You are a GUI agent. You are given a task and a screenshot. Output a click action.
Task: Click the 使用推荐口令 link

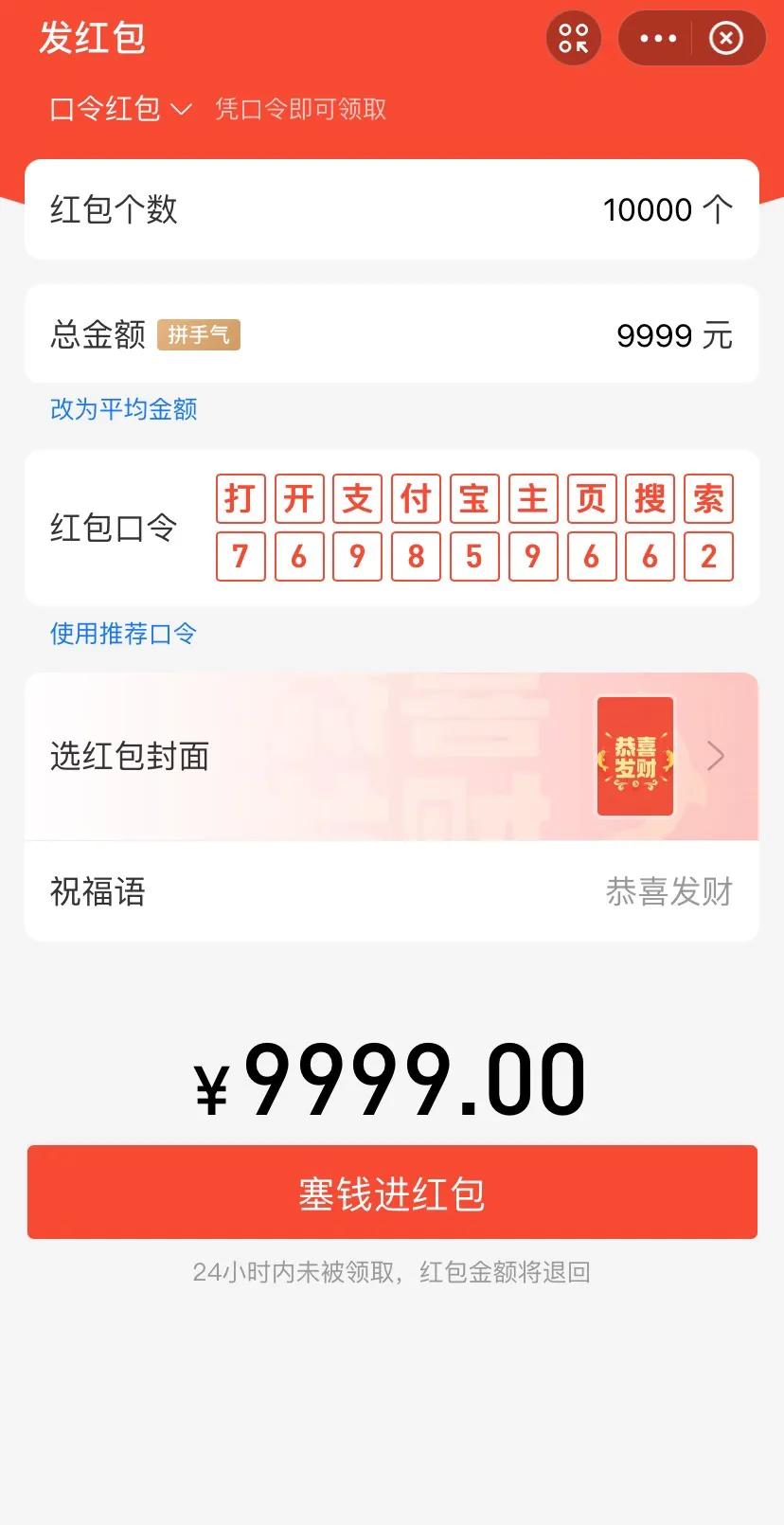pyautogui.click(x=121, y=635)
